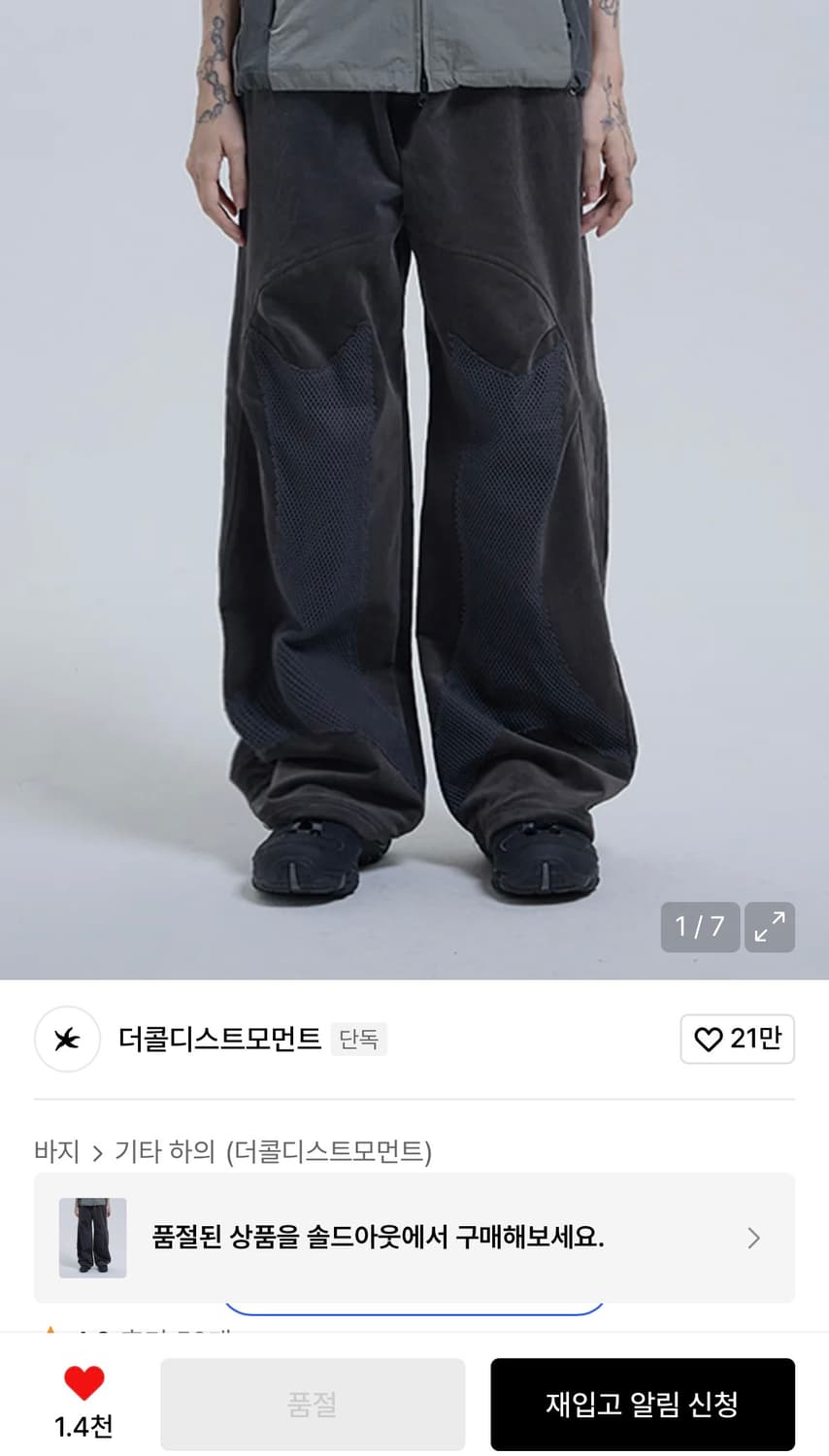Open the 바지 breadcrumb link

click(53, 1153)
